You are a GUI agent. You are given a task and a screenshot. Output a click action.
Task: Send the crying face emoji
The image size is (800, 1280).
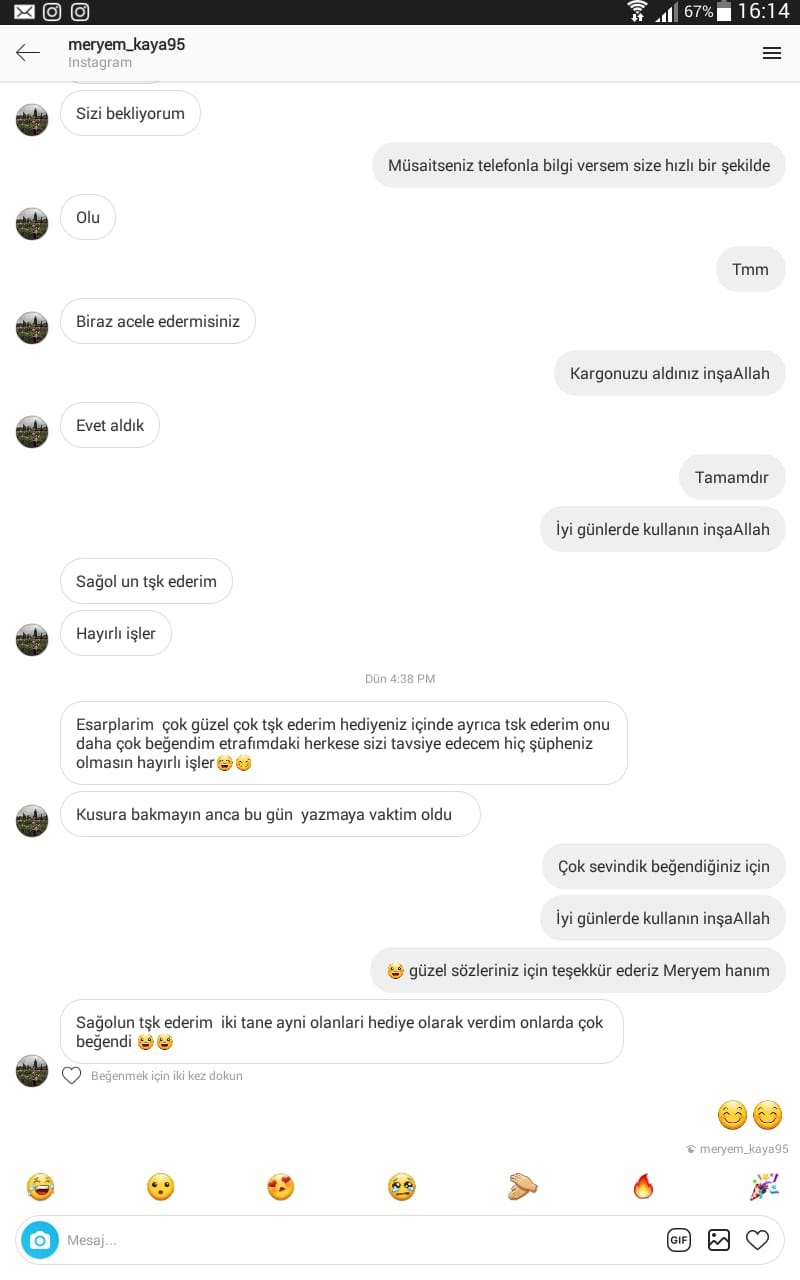coord(401,1187)
